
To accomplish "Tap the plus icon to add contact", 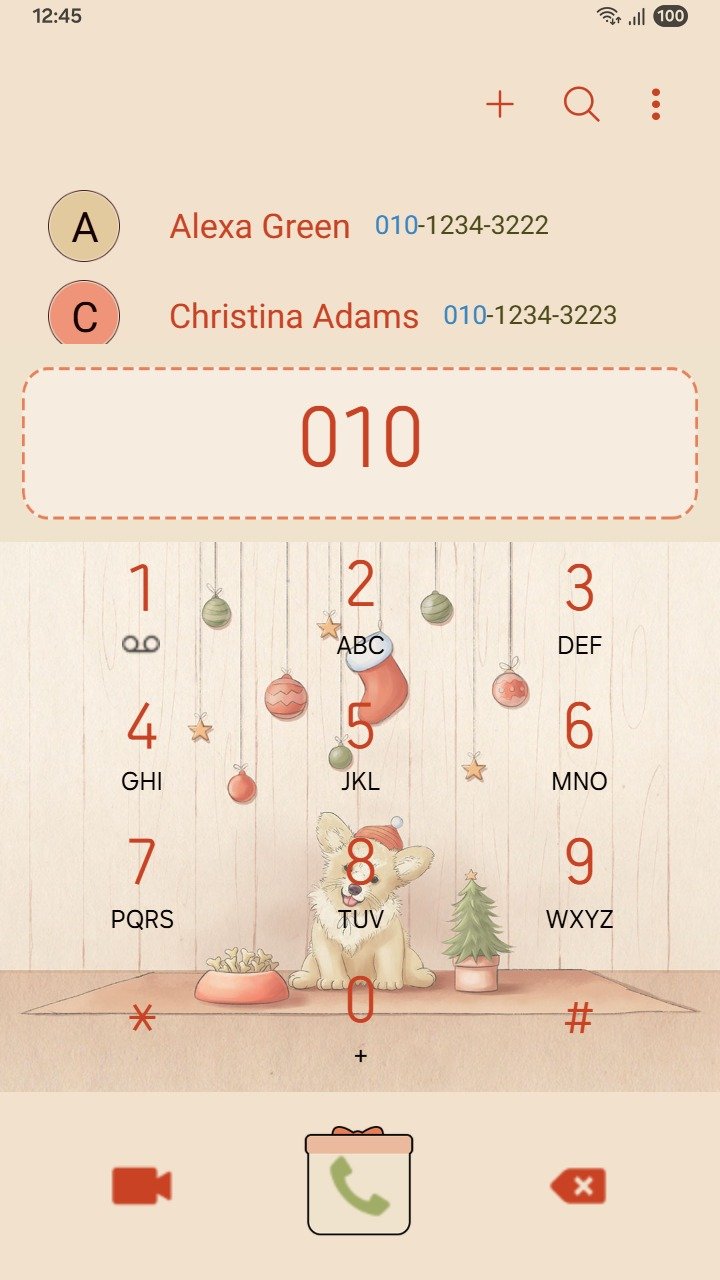I will coord(499,104).
